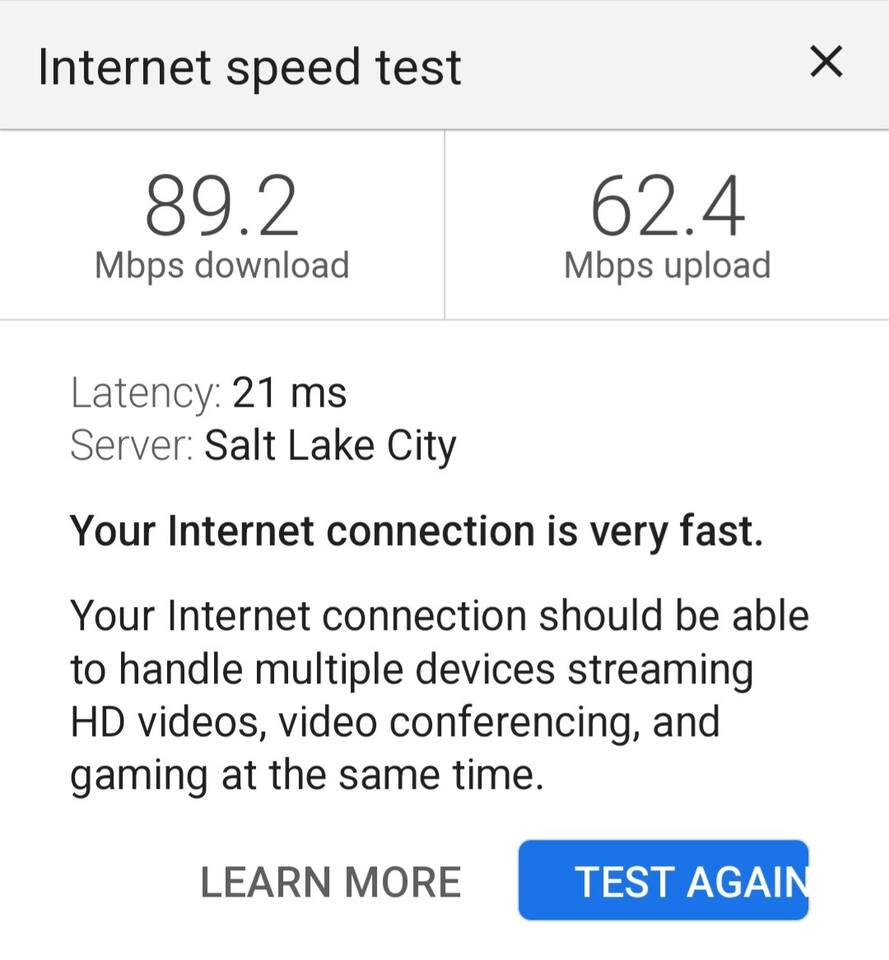This screenshot has height=960, width=889.
Task: Close the Internet speed test dialog
Action: 825,64
